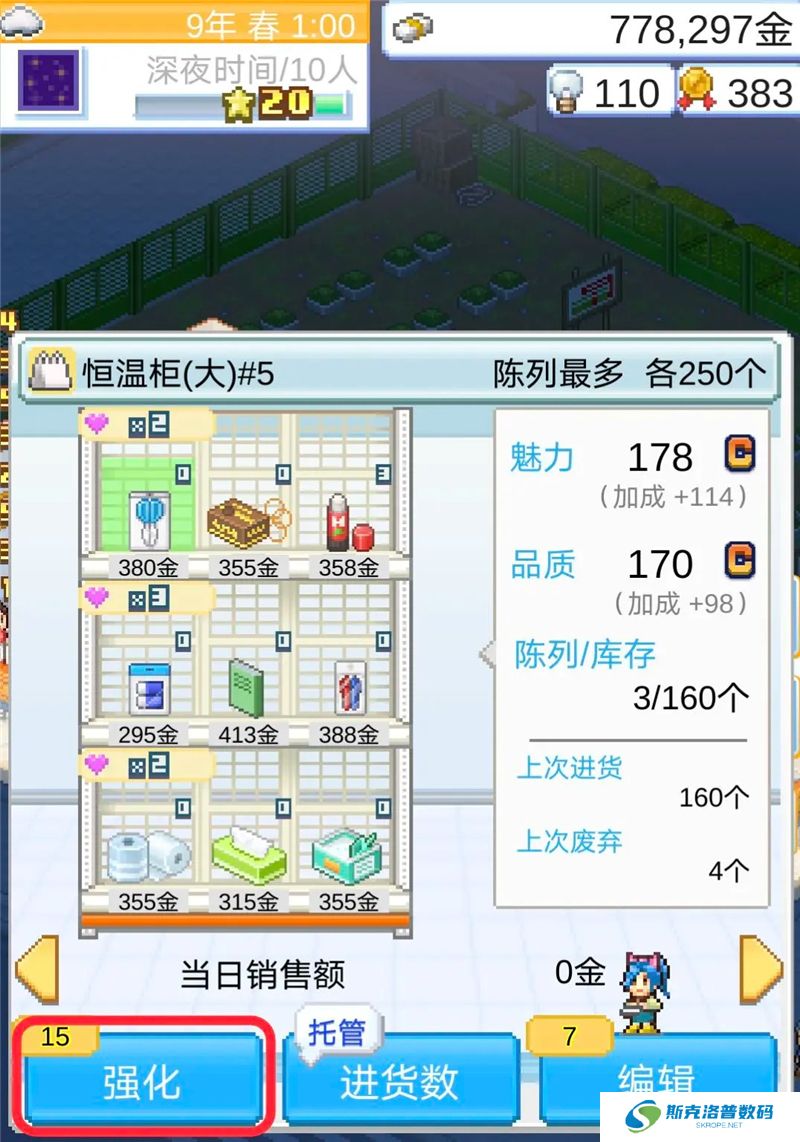800x1142 pixels.
Task: Select the 388金 item on the shelf
Action: coord(348,686)
